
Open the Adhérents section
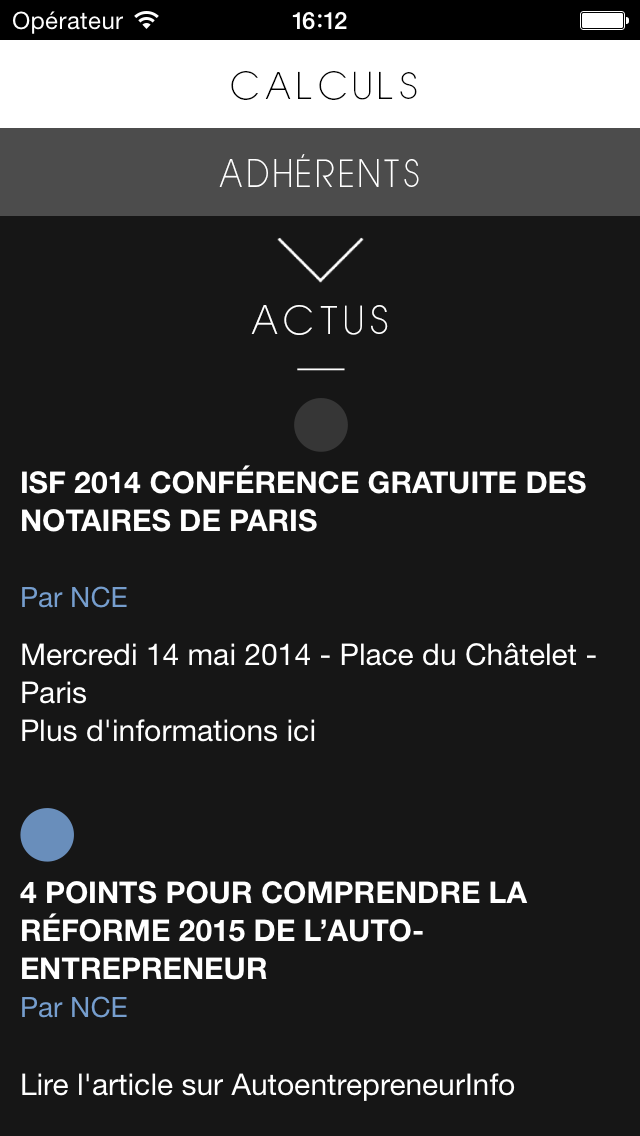(320, 172)
